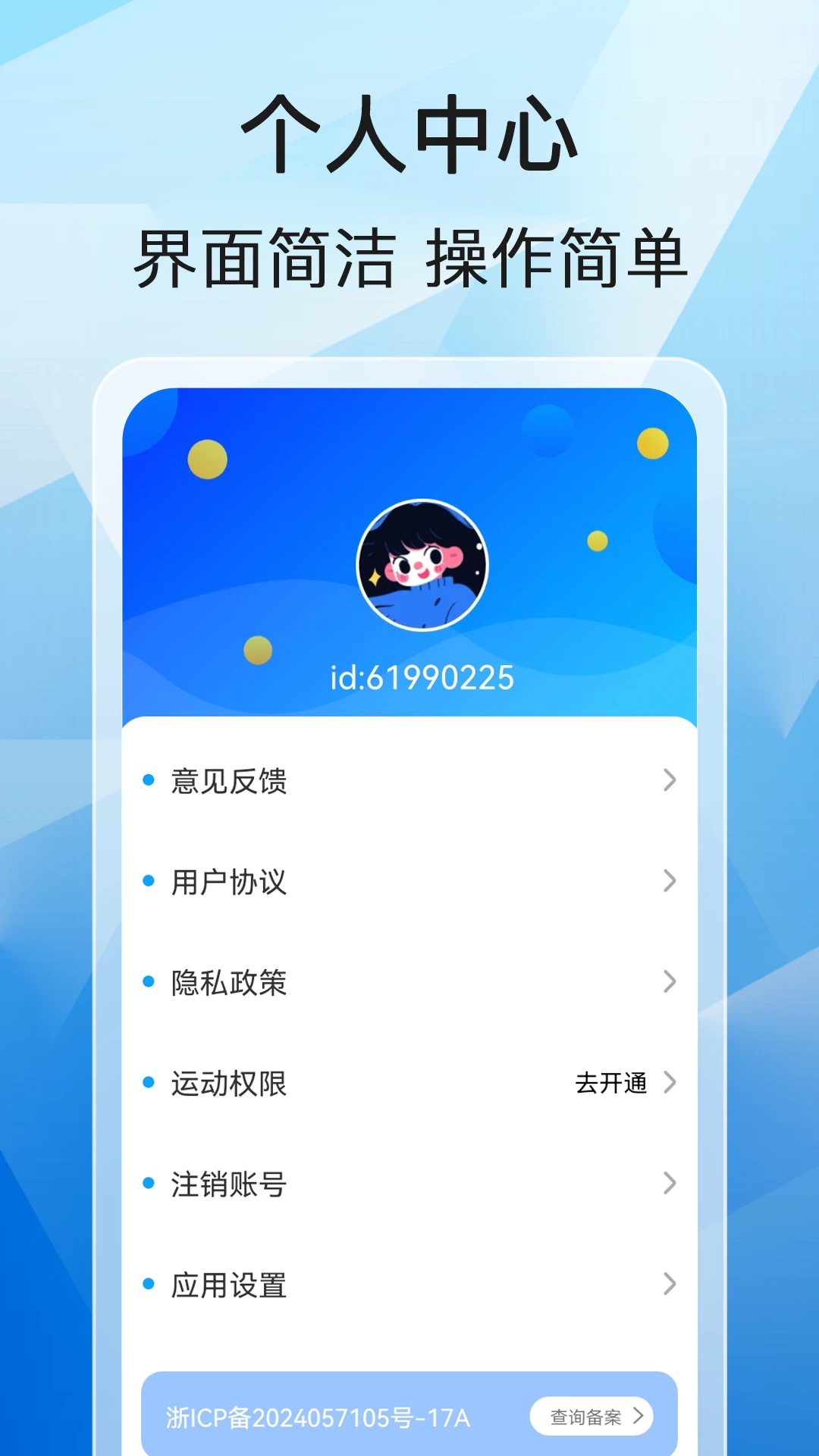Screen dimensions: 819x1456
Task: View the privacy policy (隐私政策)
Action: [227, 982]
